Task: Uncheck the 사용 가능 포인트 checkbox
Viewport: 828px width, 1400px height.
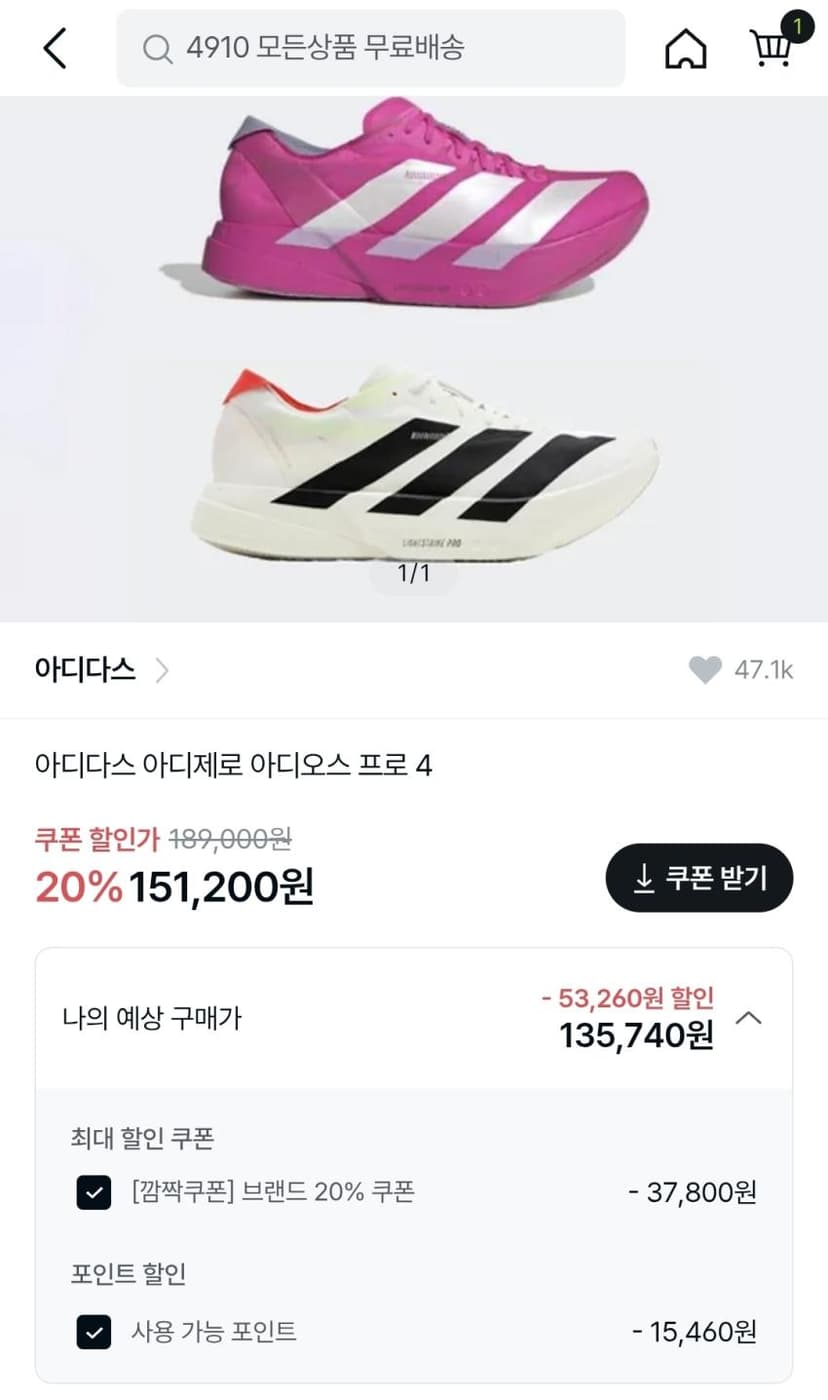Action: 94,1332
